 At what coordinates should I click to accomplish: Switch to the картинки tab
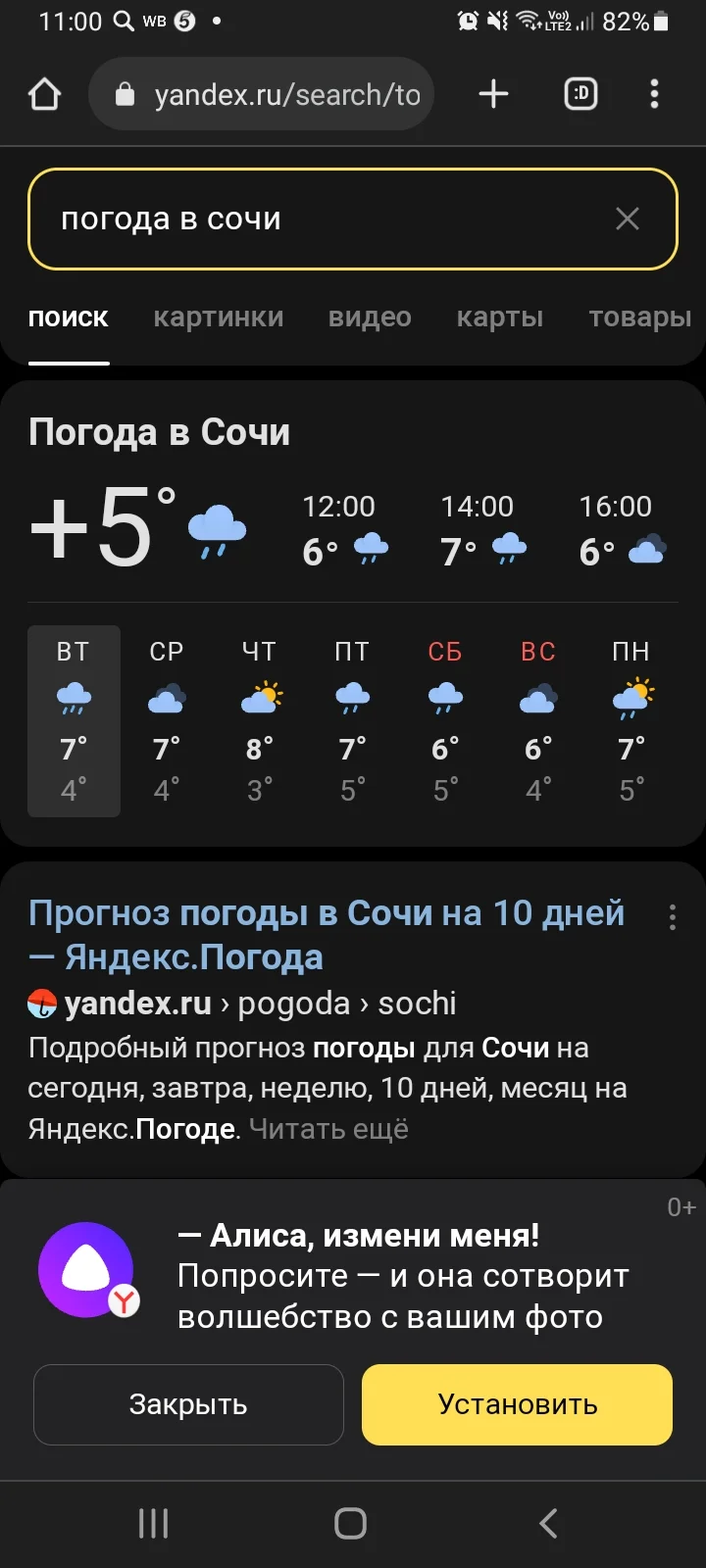point(218,317)
